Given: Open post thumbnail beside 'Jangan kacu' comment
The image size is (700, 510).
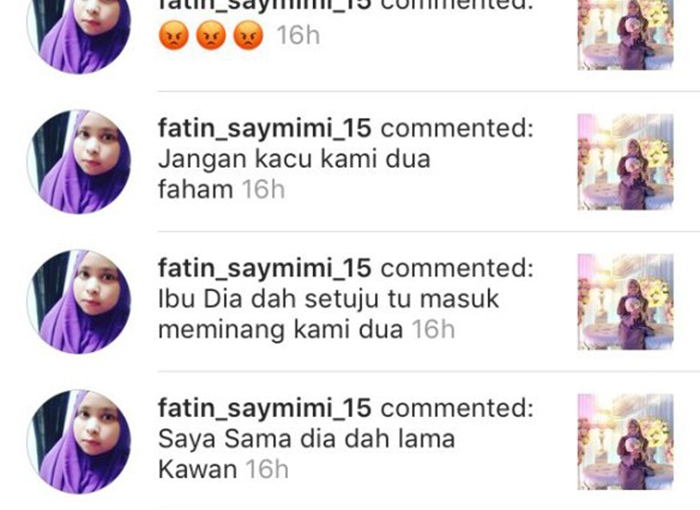Looking at the screenshot, I should [625, 162].
